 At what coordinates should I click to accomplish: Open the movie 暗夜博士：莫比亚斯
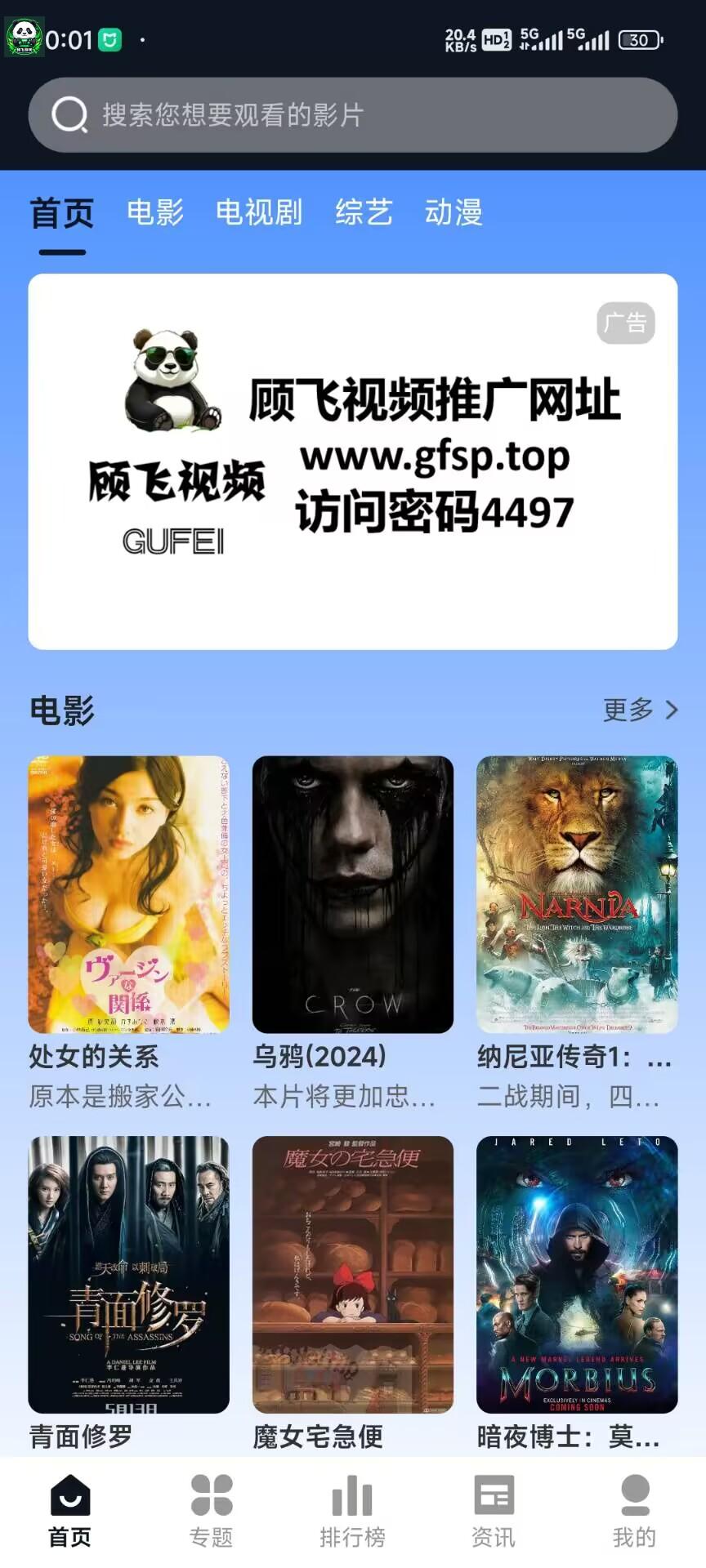click(577, 1275)
